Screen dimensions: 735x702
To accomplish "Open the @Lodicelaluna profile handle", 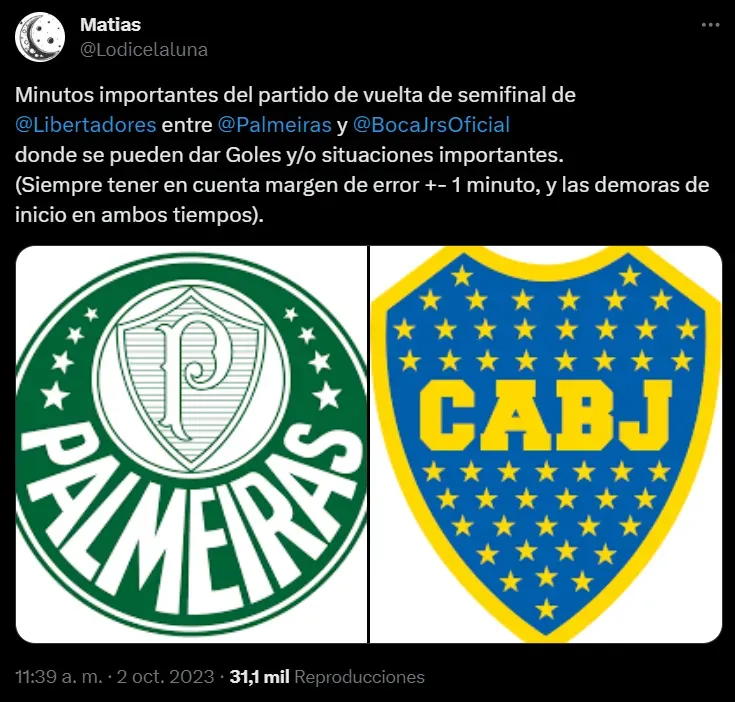I will coord(144,49).
